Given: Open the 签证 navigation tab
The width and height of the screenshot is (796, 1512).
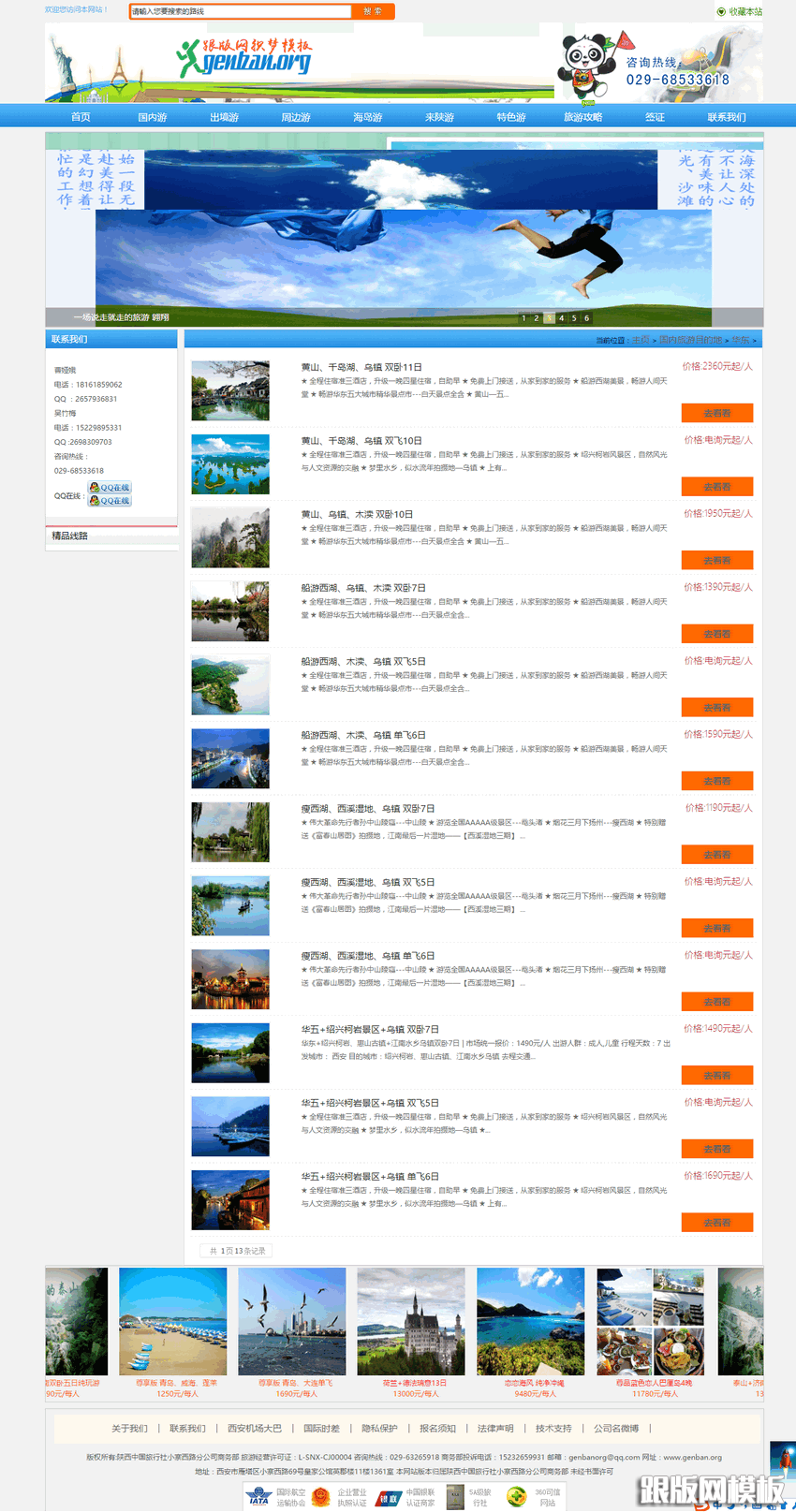Looking at the screenshot, I should (655, 117).
